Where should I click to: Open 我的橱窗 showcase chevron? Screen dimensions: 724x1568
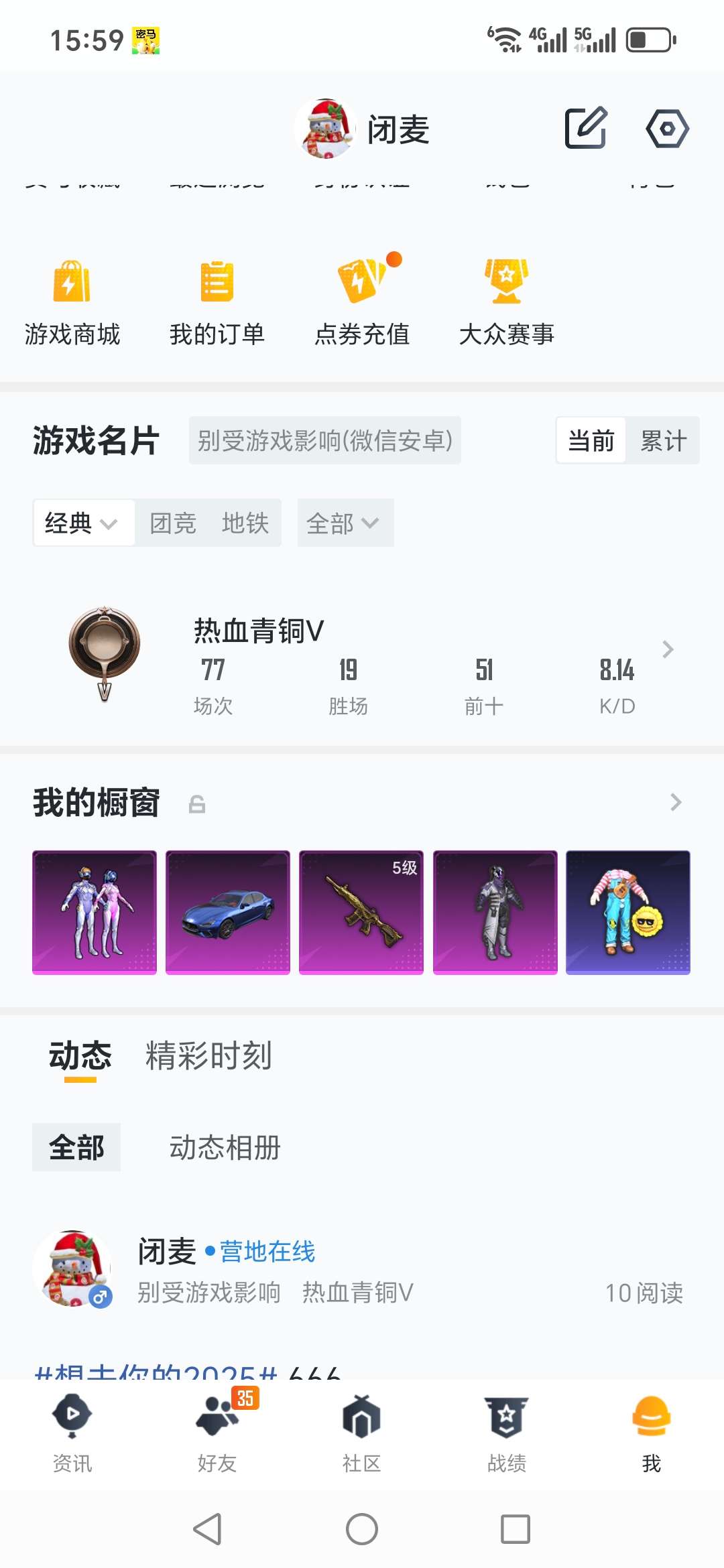coord(676,802)
